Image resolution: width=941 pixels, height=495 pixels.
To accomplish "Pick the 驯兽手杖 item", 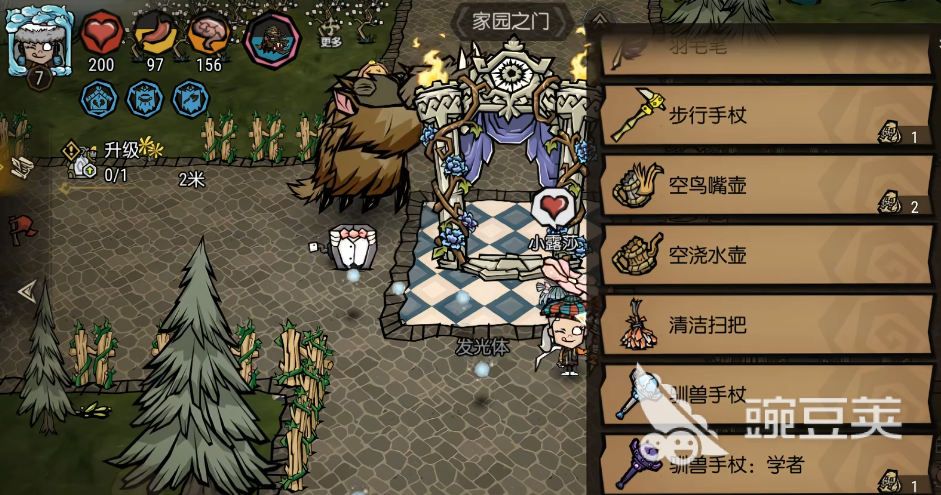I will (766, 394).
